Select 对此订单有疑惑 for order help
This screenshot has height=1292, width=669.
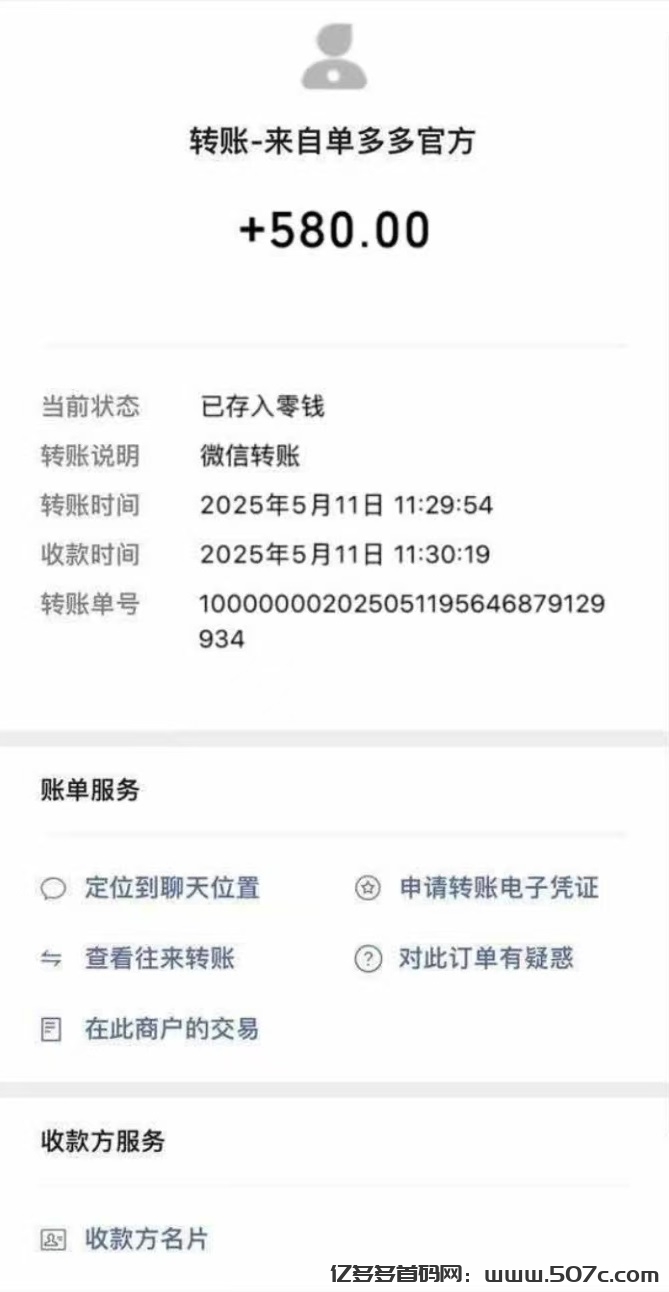pyautogui.click(x=486, y=958)
